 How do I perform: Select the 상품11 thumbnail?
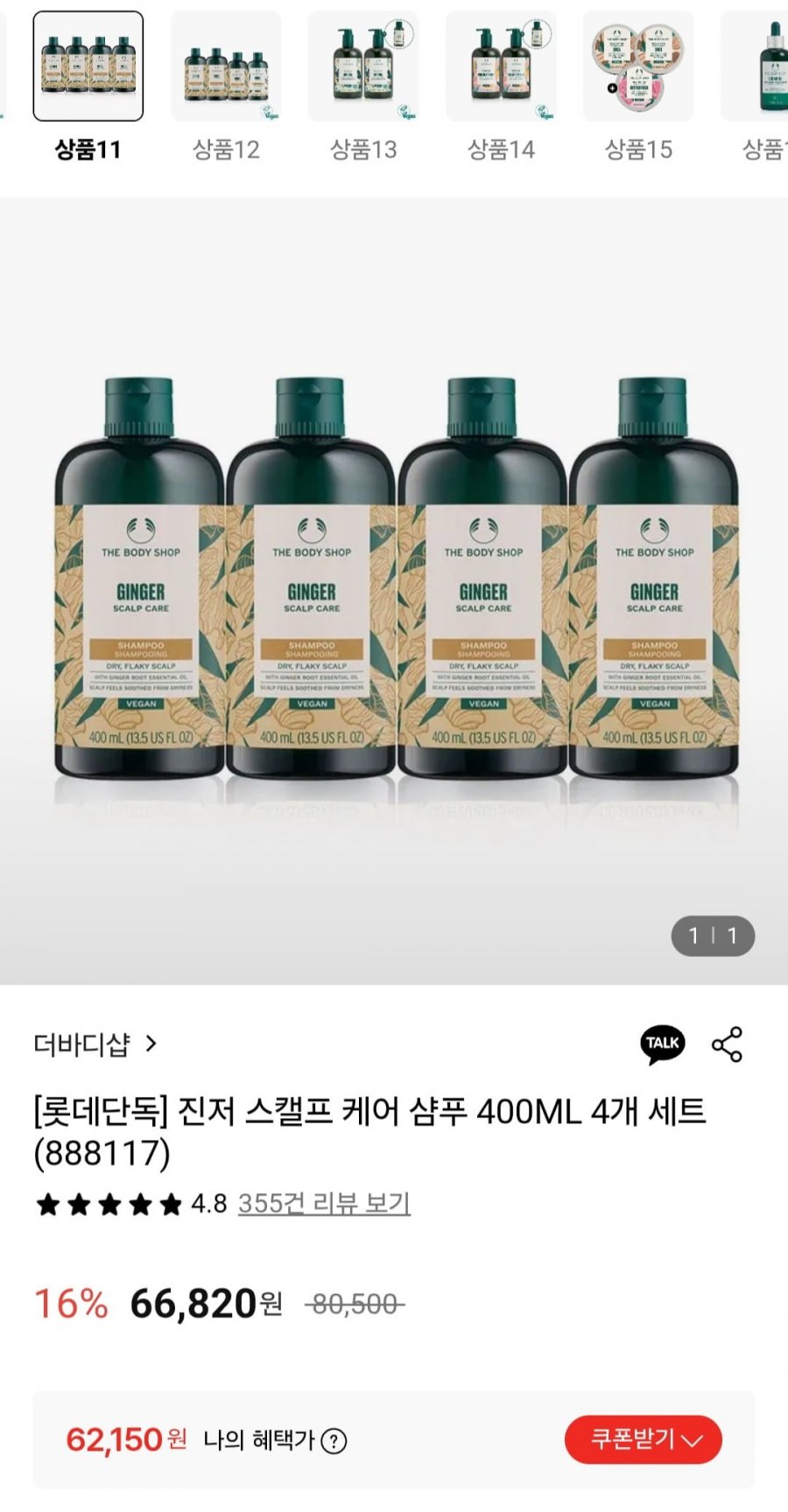(88, 67)
